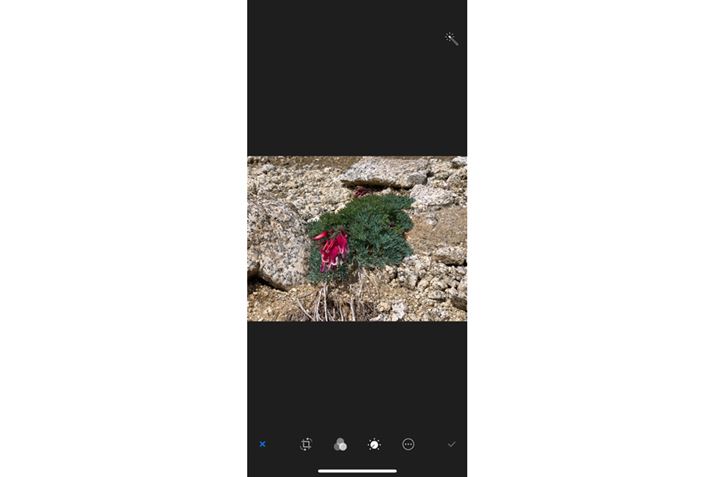Open the crop and rotate tool
Viewport: 715px width, 477px height.
306,444
